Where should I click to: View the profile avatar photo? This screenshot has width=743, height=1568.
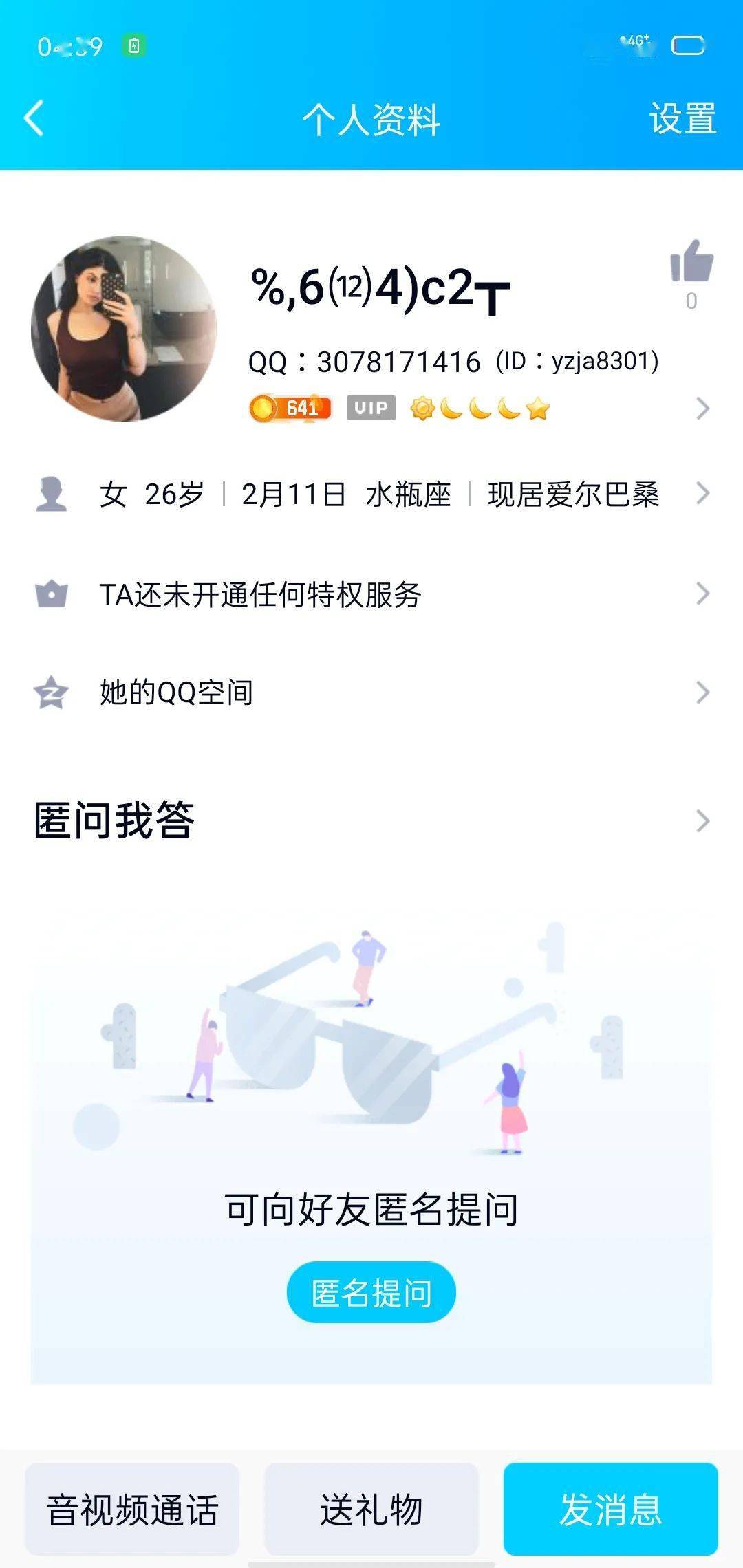pos(124,329)
